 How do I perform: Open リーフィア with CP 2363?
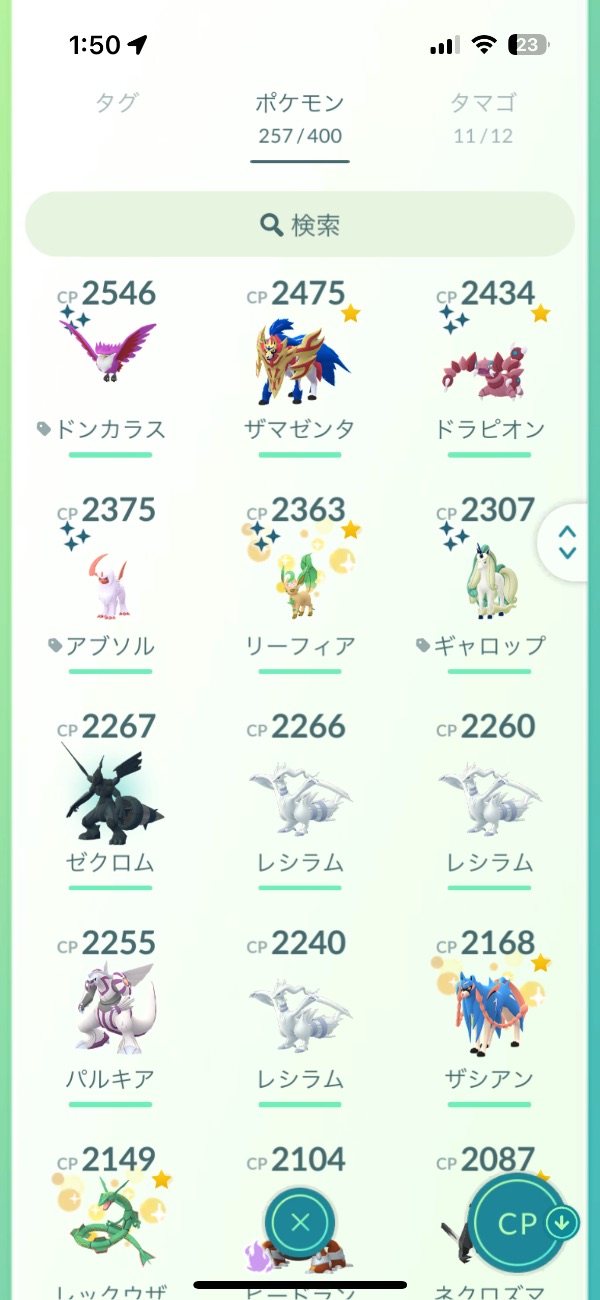pos(300,584)
